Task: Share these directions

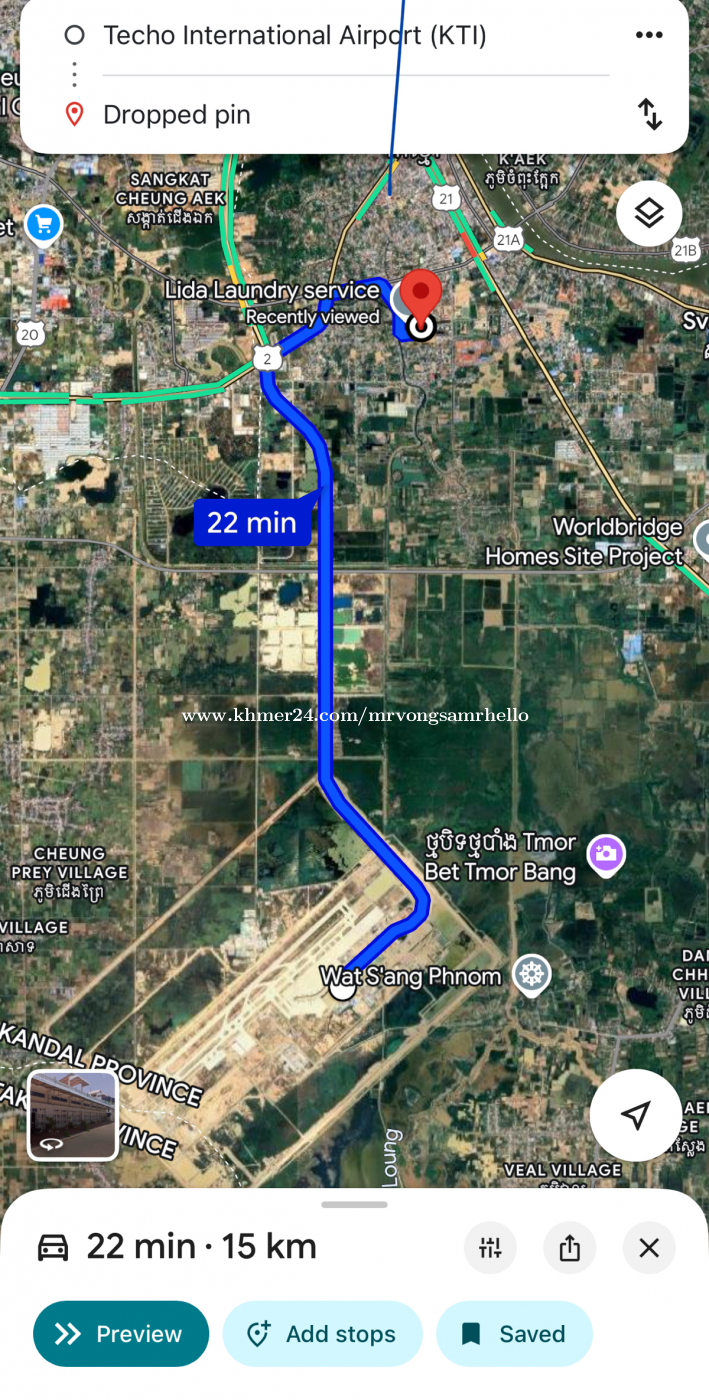Action: pos(570,1247)
